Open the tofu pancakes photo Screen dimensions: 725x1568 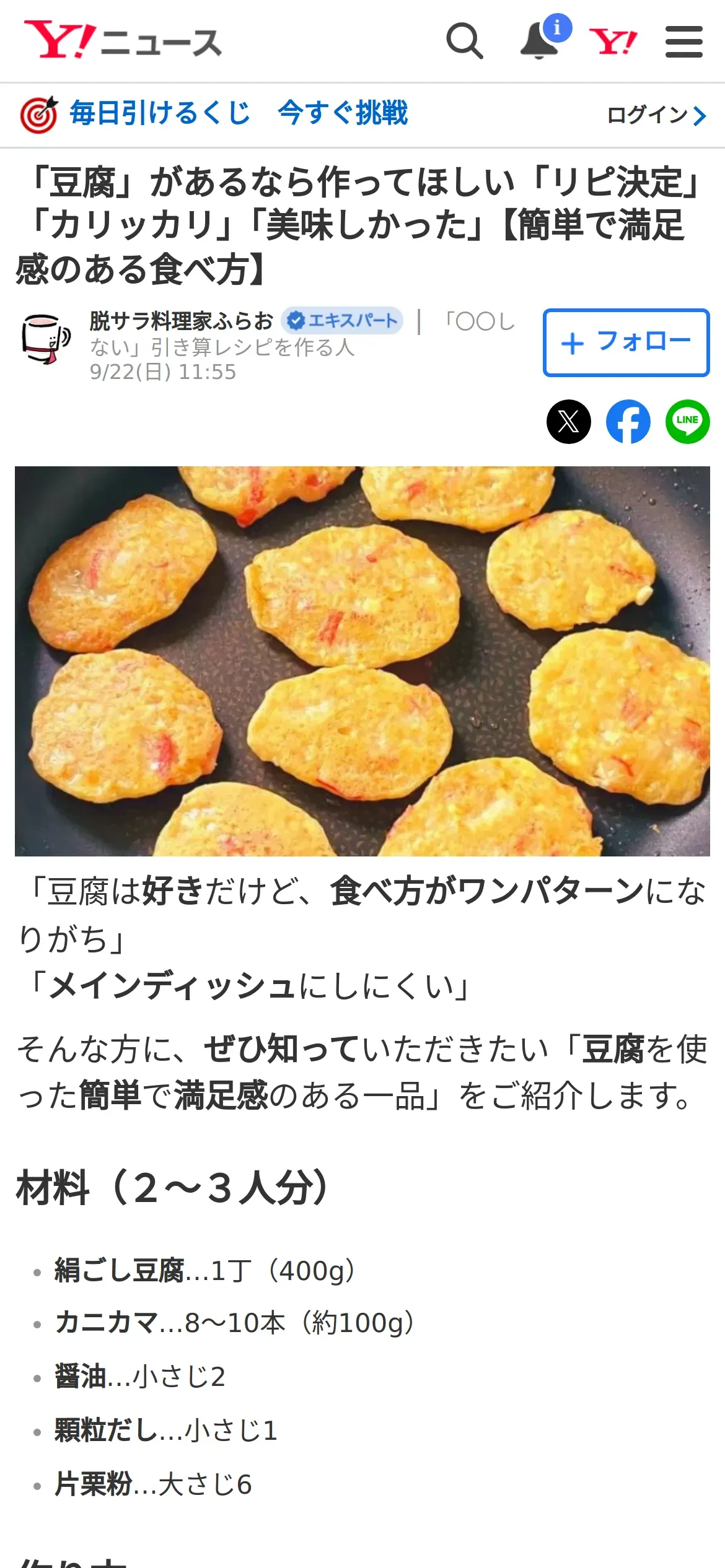click(362, 661)
